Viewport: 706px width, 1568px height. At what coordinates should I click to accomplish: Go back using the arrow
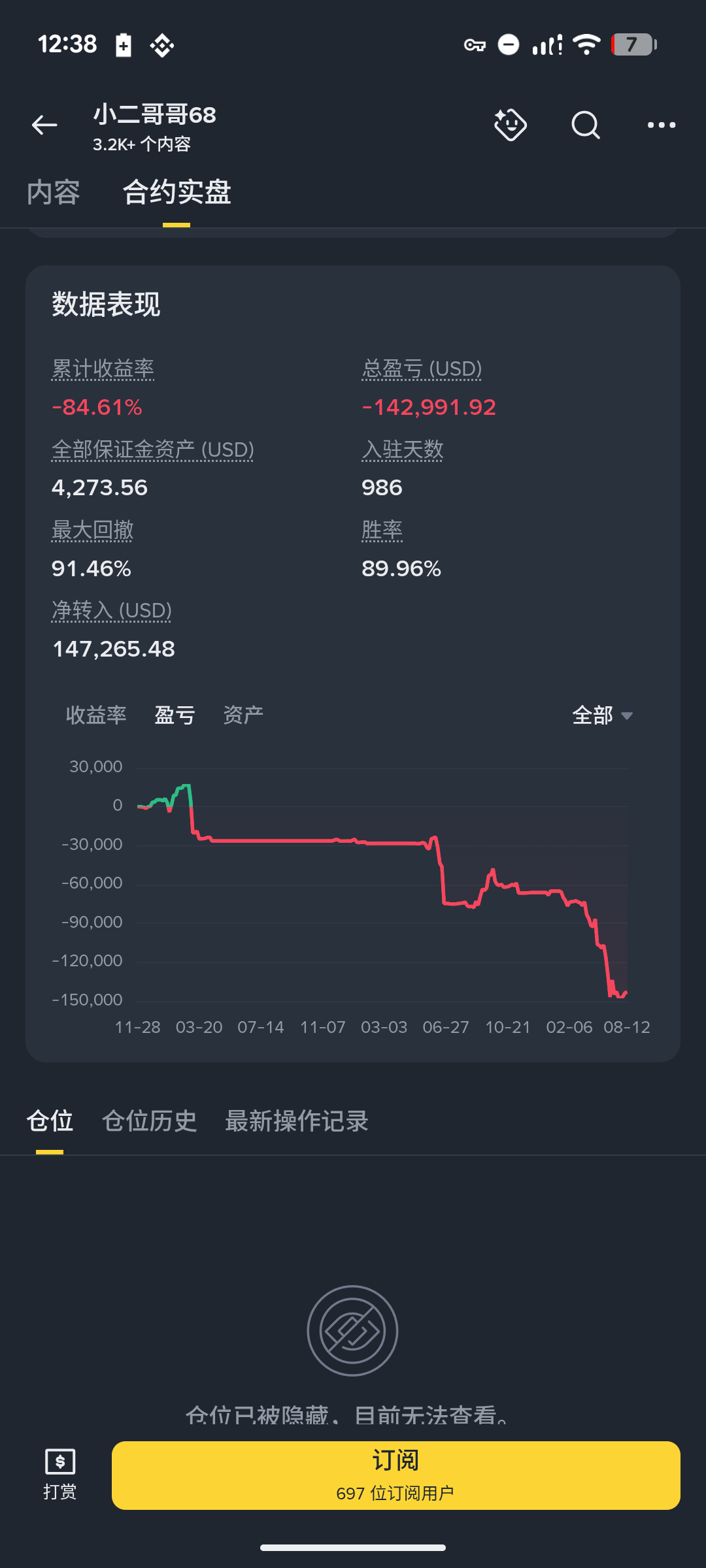(44, 125)
